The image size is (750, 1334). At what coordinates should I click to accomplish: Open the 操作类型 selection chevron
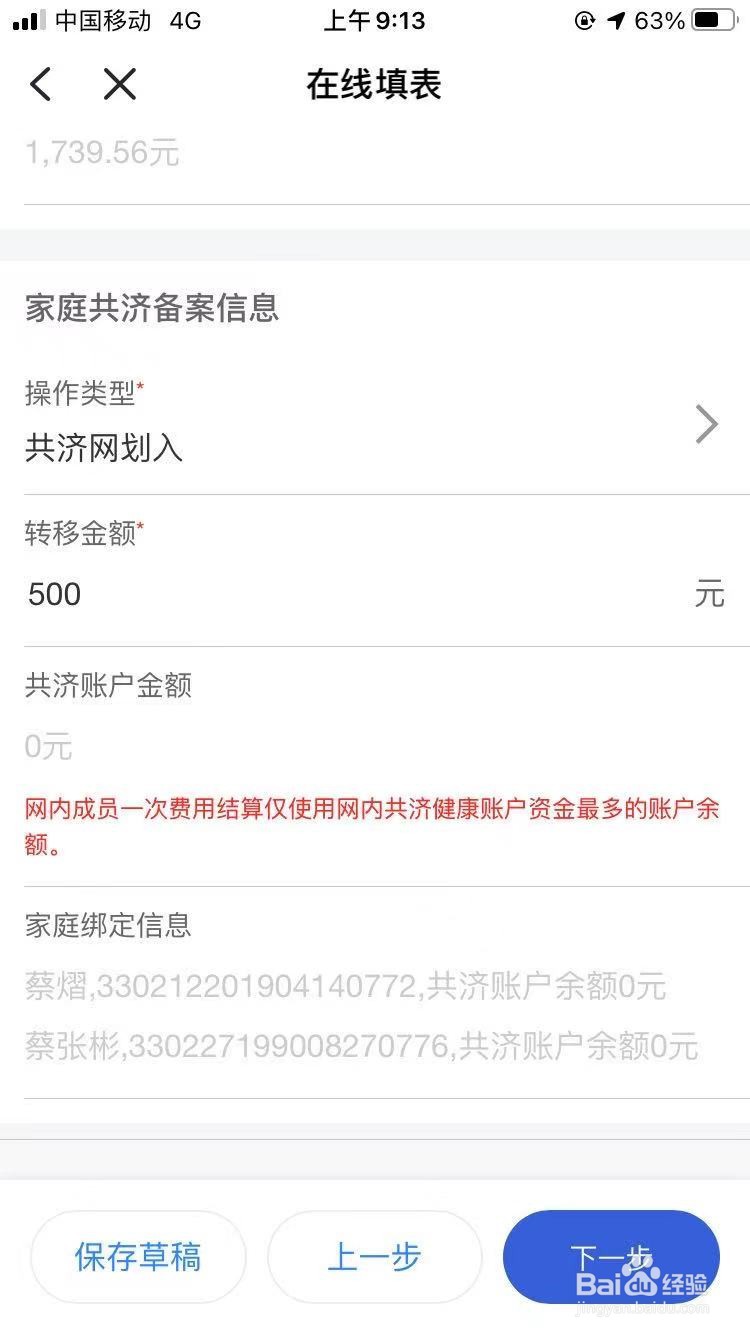tap(707, 424)
